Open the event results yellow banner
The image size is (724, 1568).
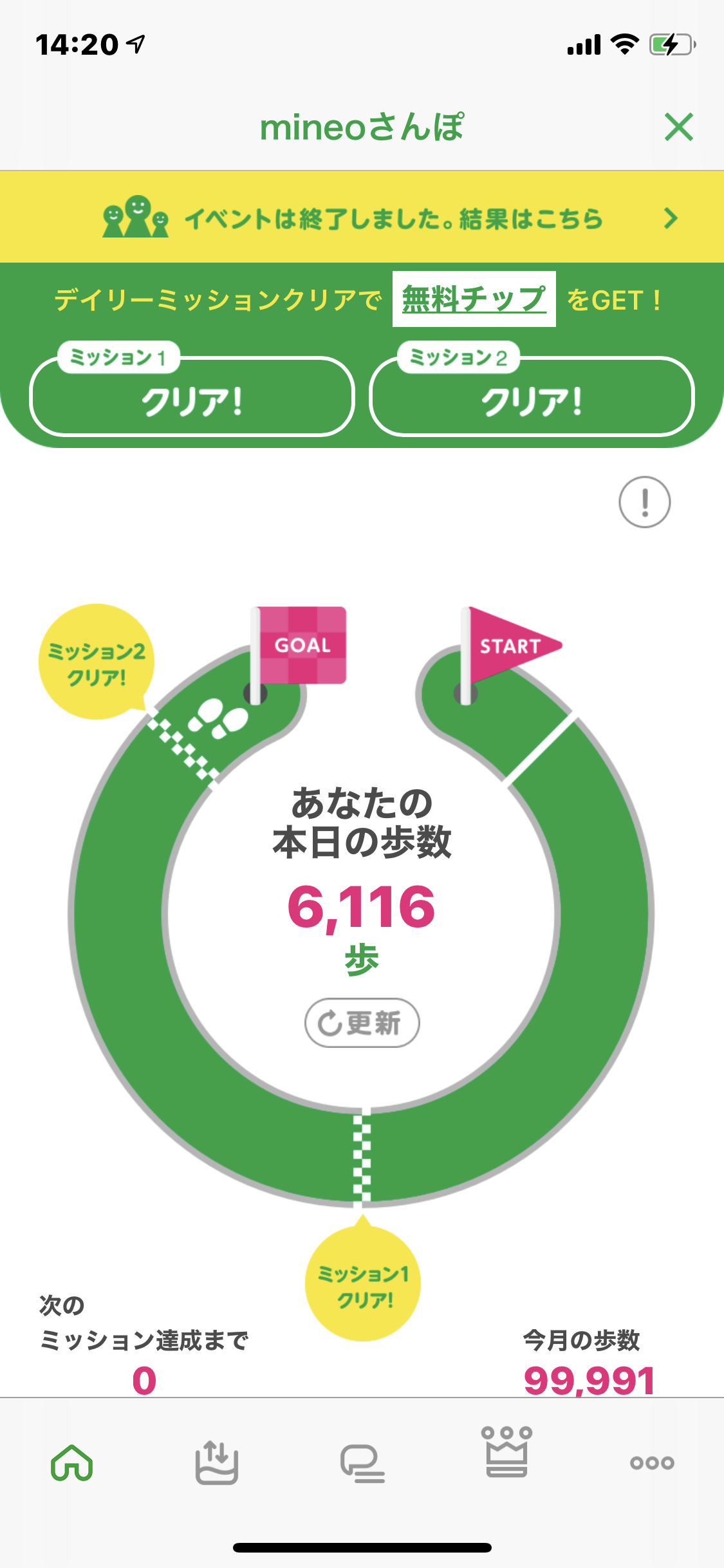362,217
